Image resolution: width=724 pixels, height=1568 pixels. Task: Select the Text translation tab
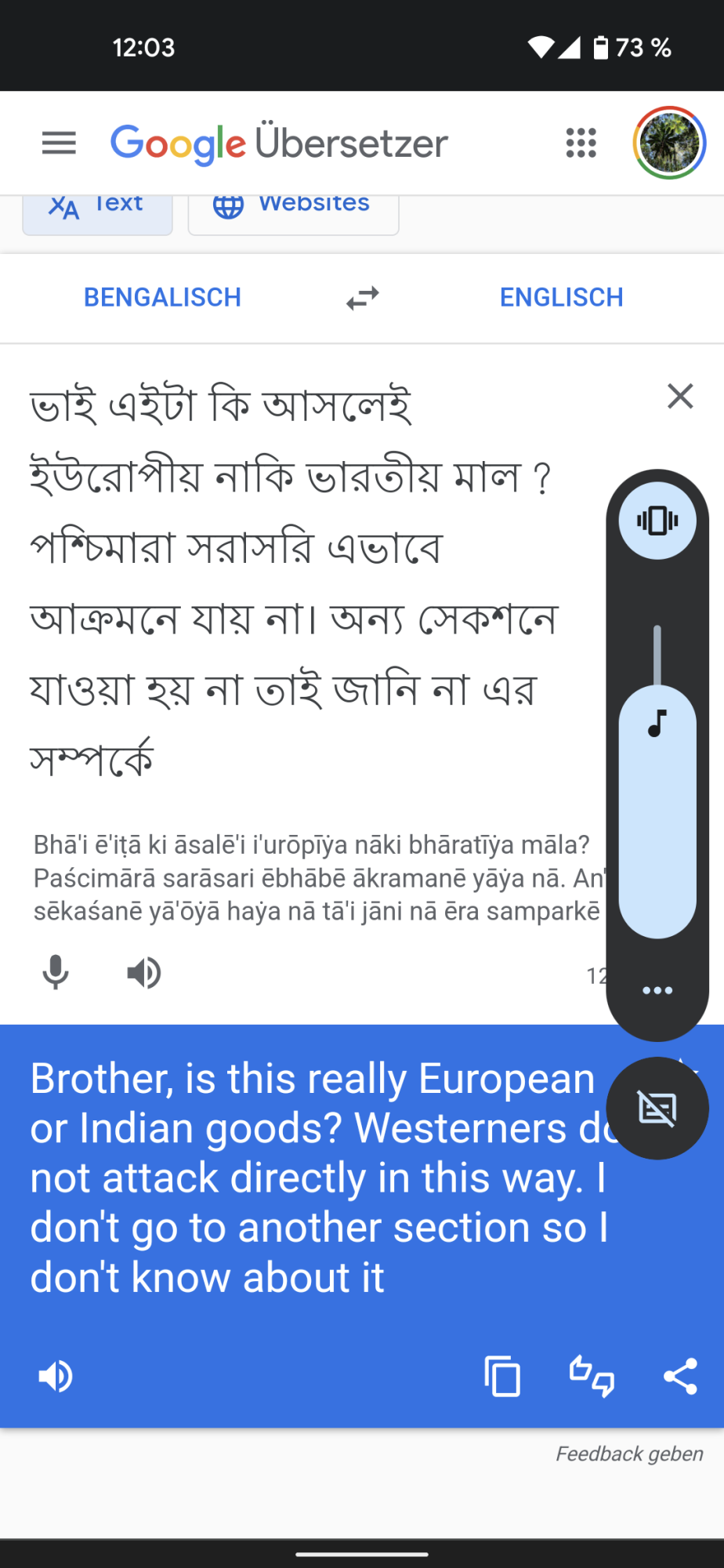pyautogui.click(x=97, y=213)
